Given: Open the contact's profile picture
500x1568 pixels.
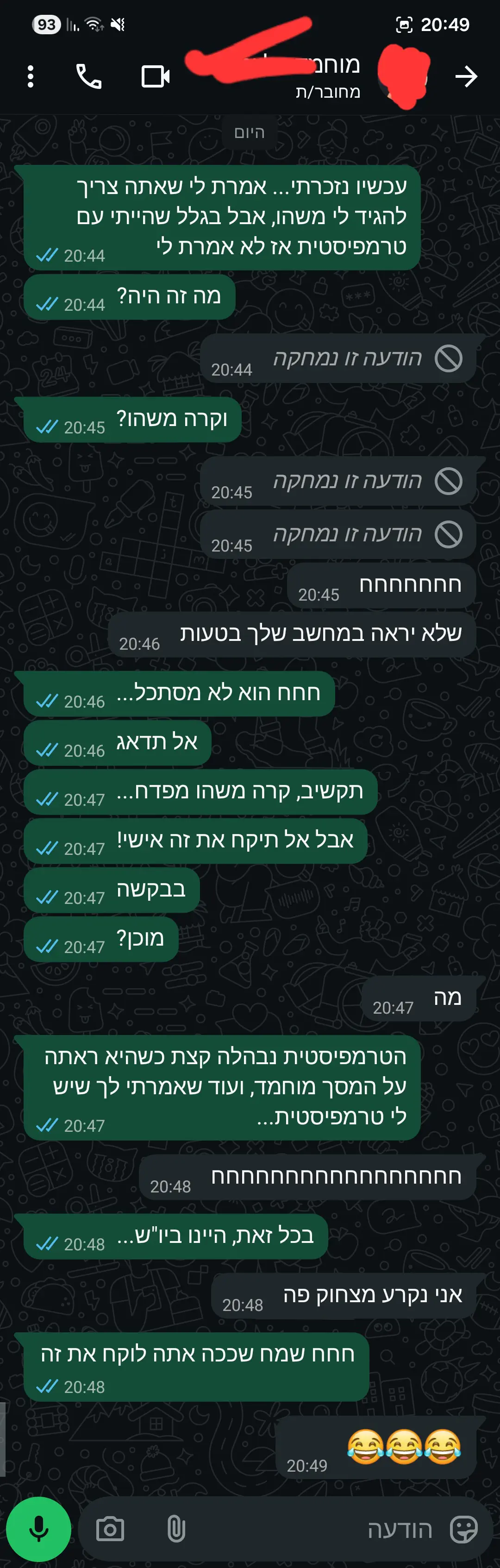Looking at the screenshot, I should [403, 77].
